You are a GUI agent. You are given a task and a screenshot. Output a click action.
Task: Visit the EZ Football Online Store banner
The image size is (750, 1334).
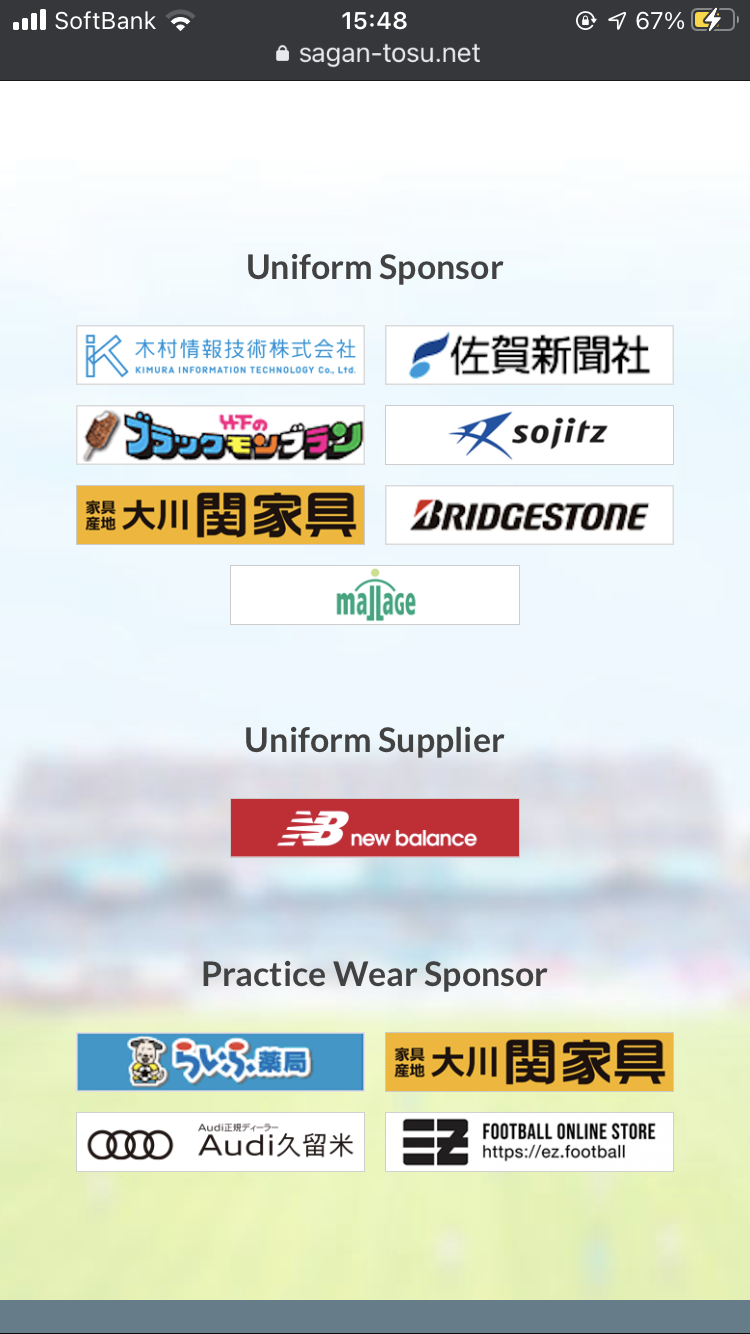tap(529, 1142)
